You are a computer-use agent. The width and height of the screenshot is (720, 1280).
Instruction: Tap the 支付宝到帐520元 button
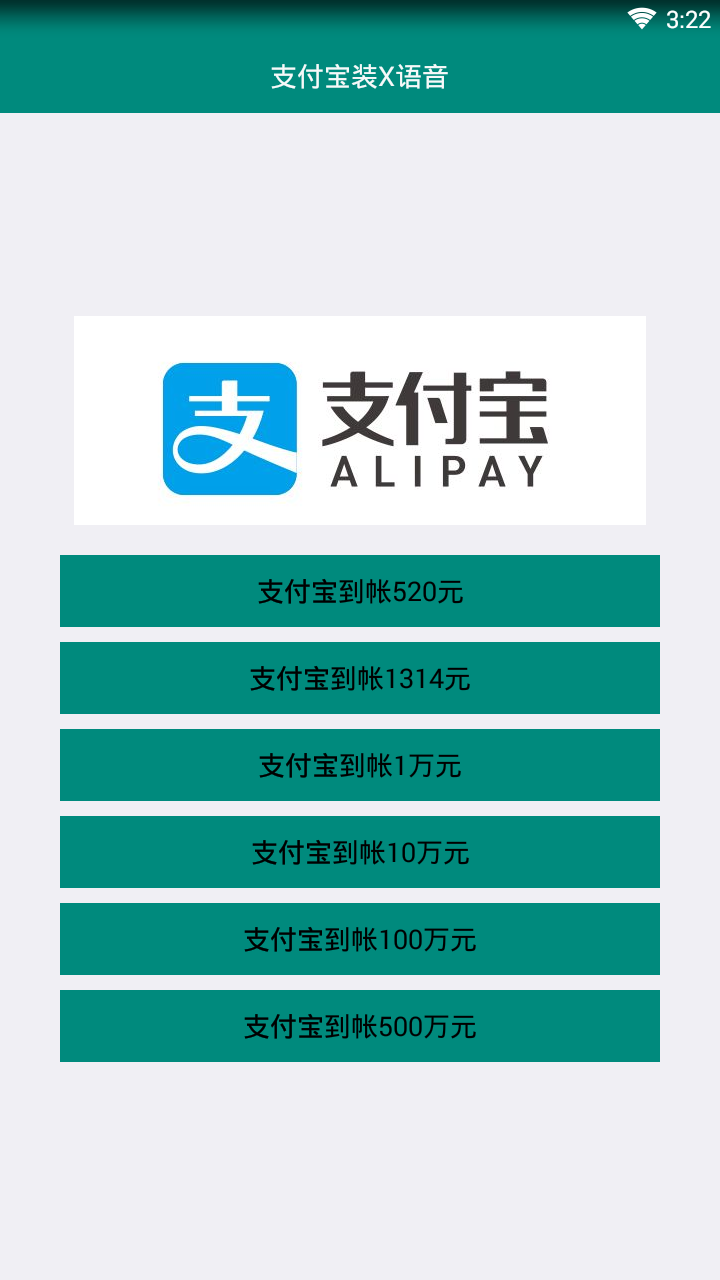tap(360, 591)
